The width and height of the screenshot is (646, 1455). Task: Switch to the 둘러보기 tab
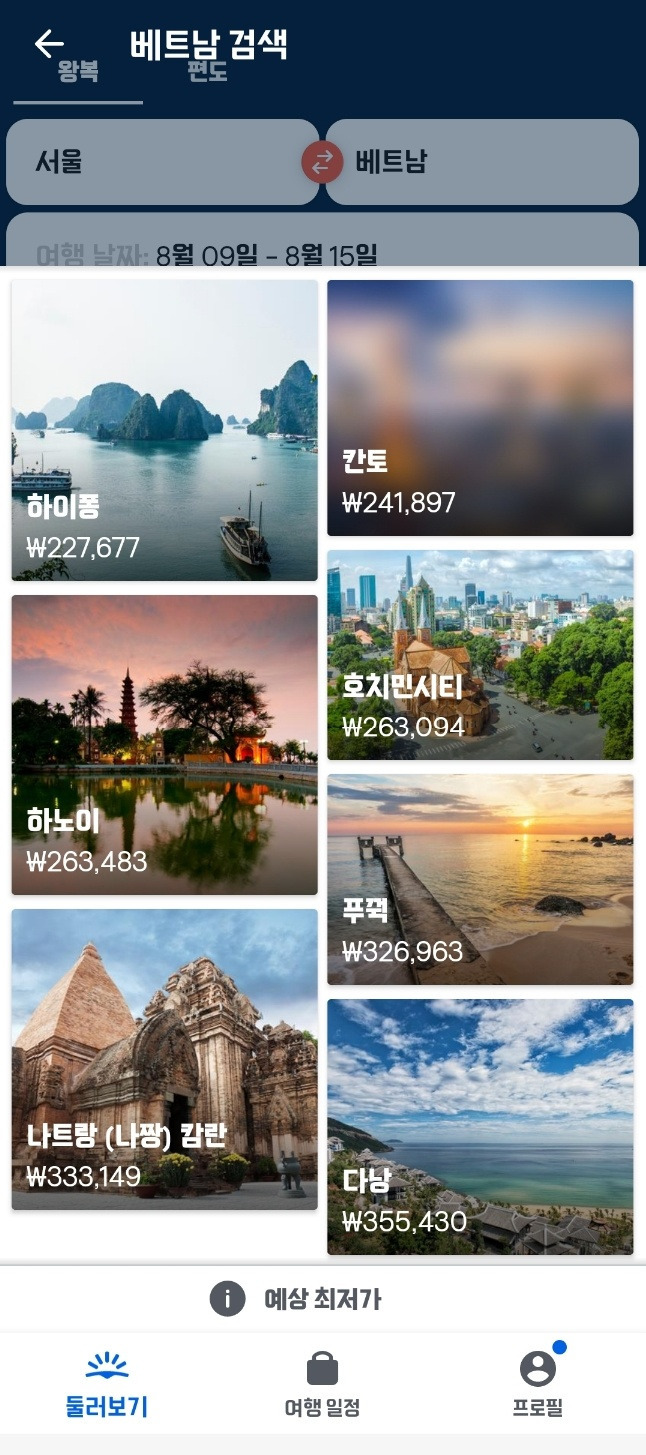click(x=107, y=1385)
